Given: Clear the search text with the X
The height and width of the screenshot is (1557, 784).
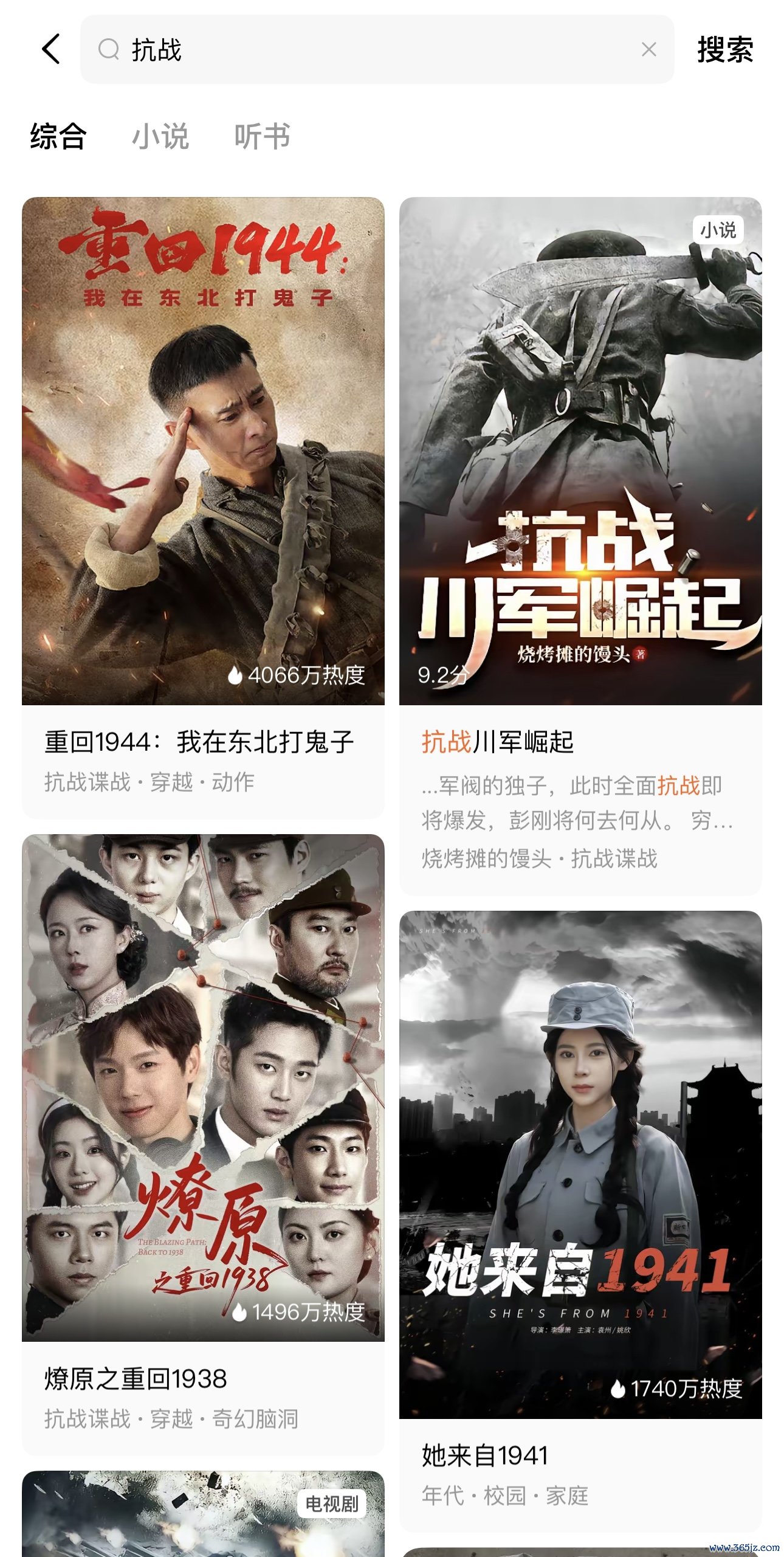Looking at the screenshot, I should click(648, 49).
